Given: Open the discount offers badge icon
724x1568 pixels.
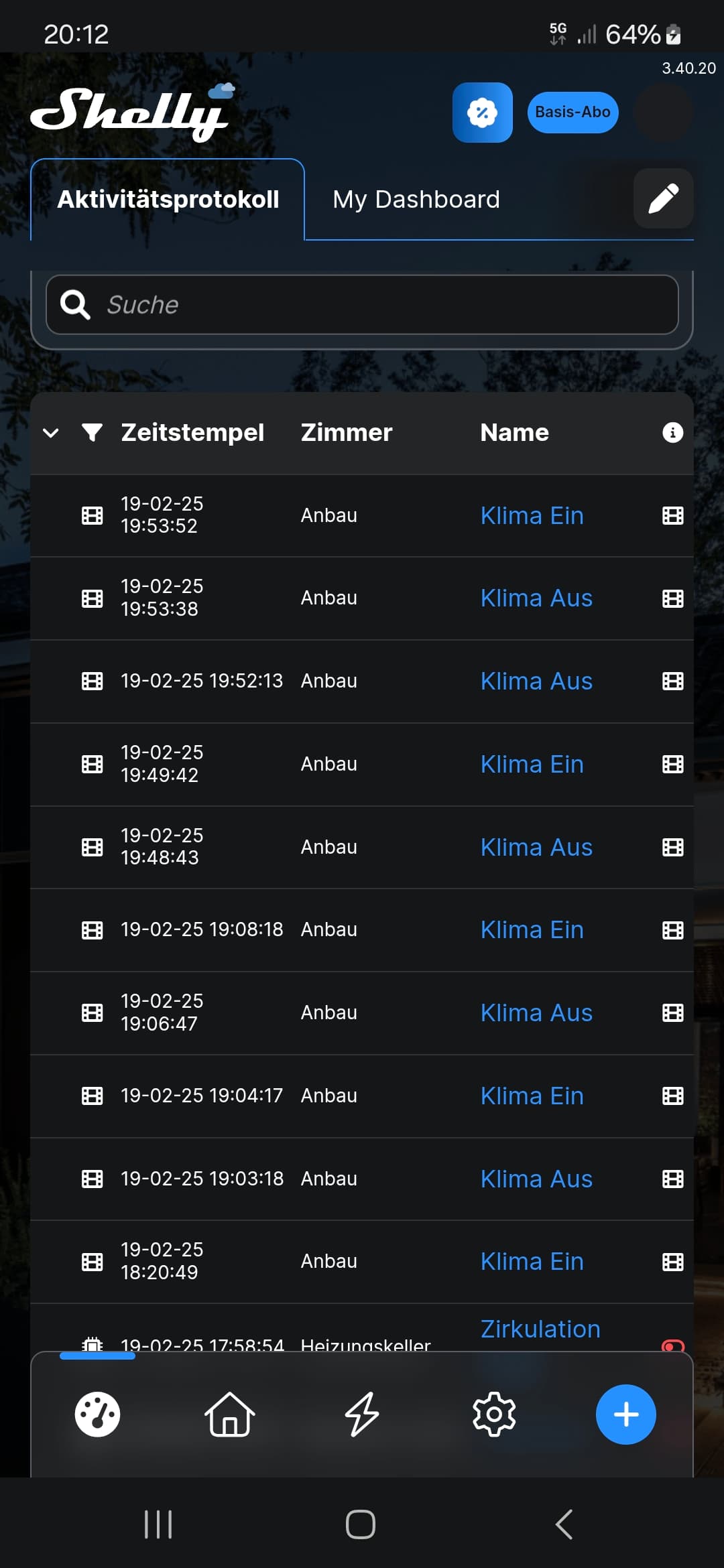Looking at the screenshot, I should click(x=482, y=112).
